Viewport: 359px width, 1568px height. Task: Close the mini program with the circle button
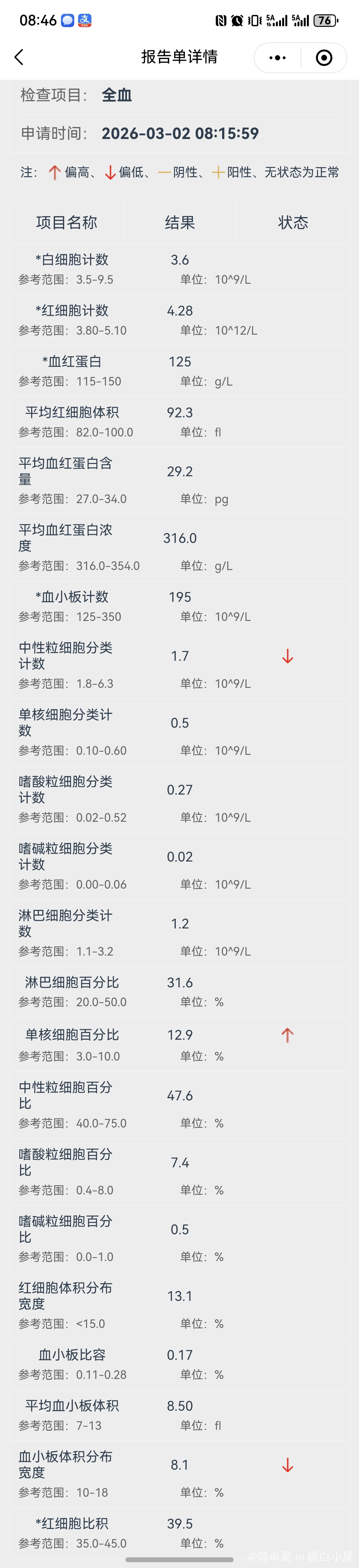point(324,58)
